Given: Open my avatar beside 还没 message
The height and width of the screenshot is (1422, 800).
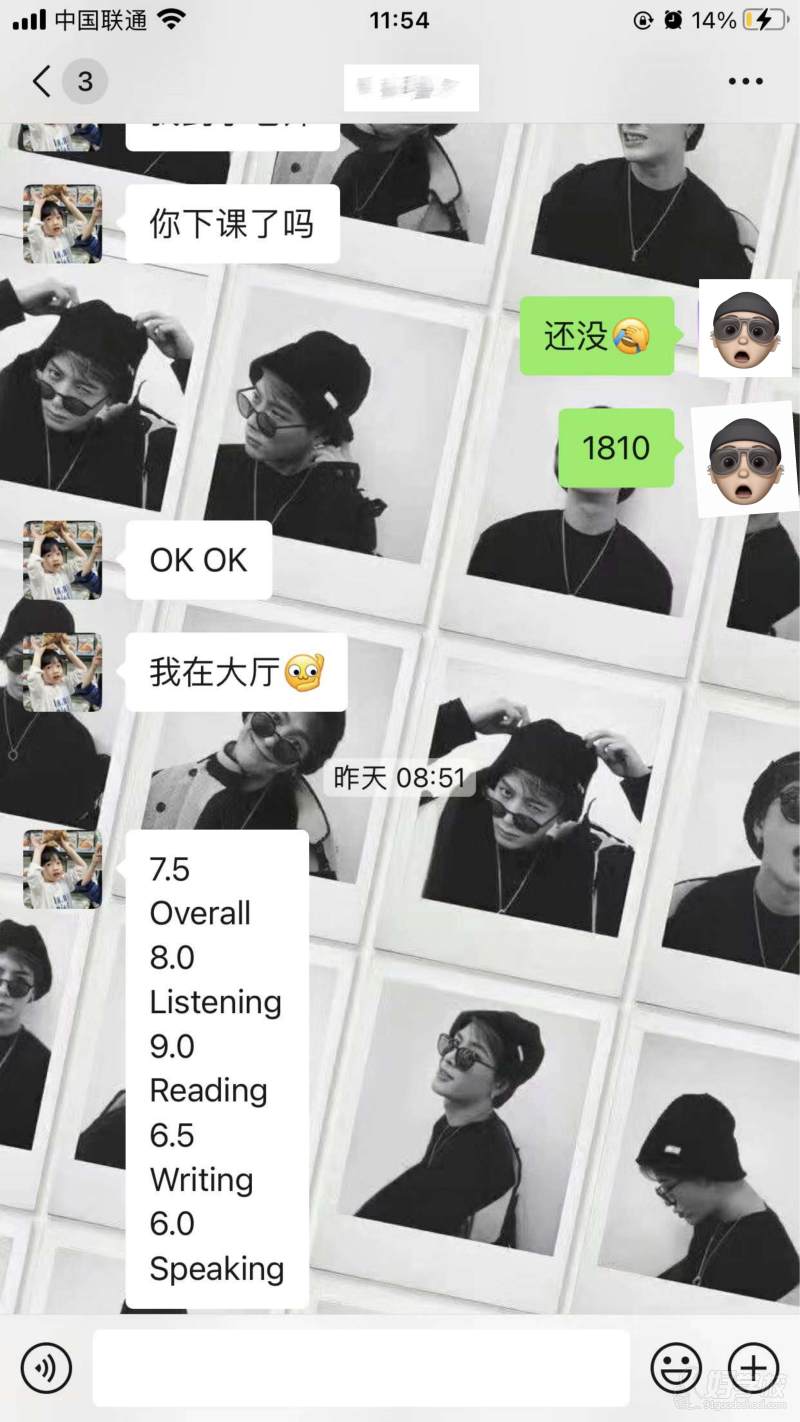Looking at the screenshot, I should [x=745, y=330].
